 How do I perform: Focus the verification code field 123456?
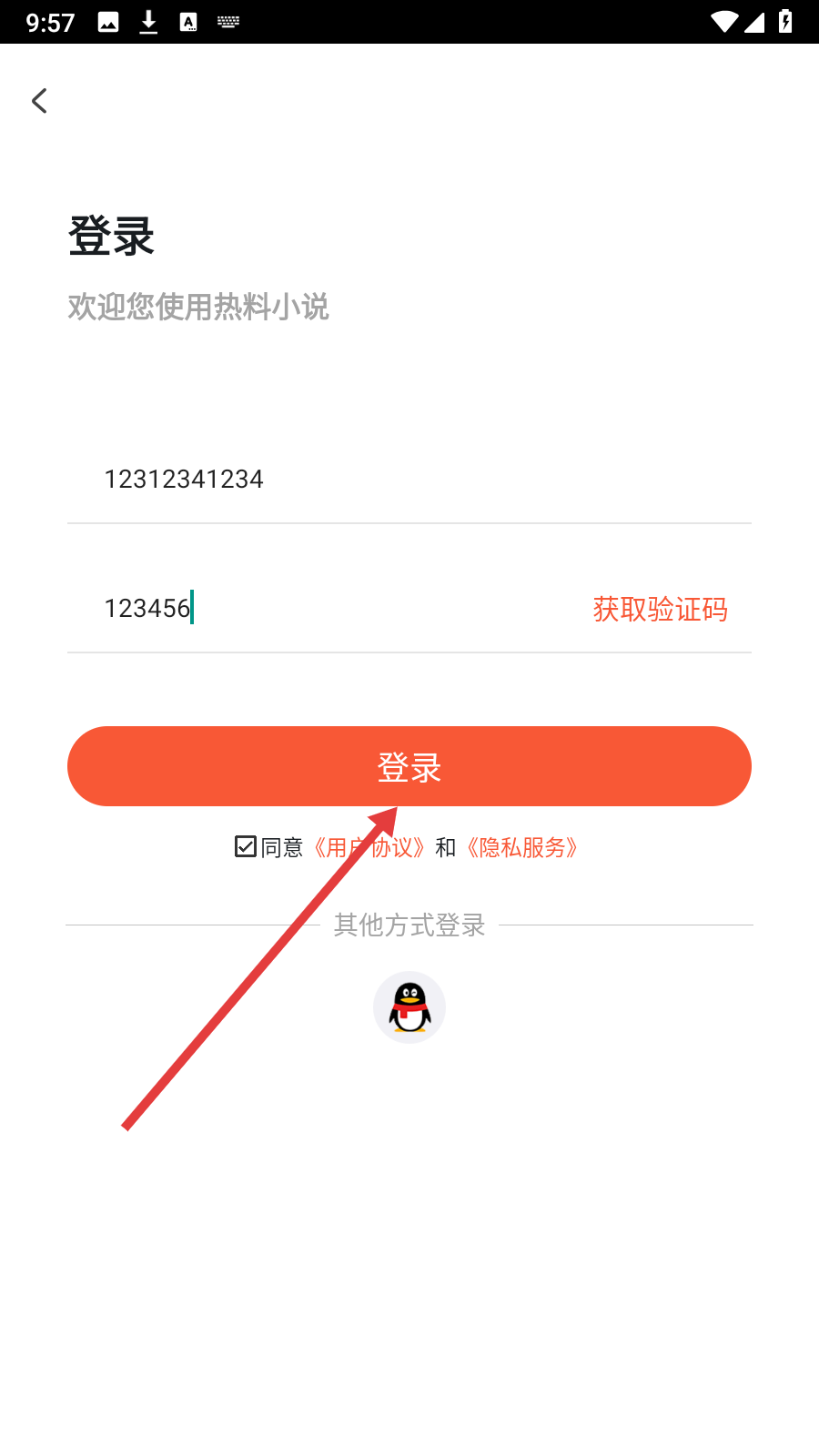[x=318, y=608]
